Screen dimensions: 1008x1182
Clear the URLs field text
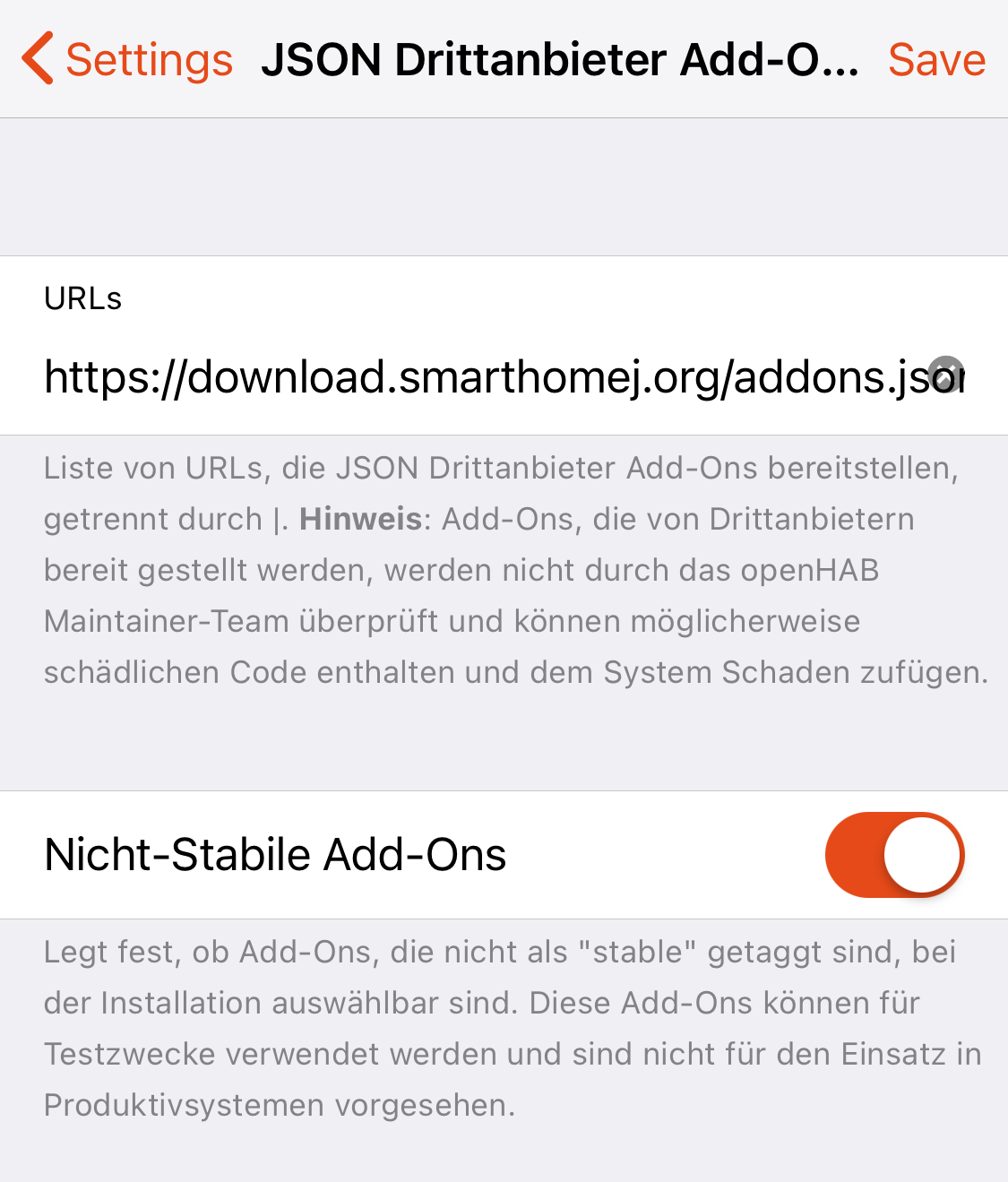(945, 375)
